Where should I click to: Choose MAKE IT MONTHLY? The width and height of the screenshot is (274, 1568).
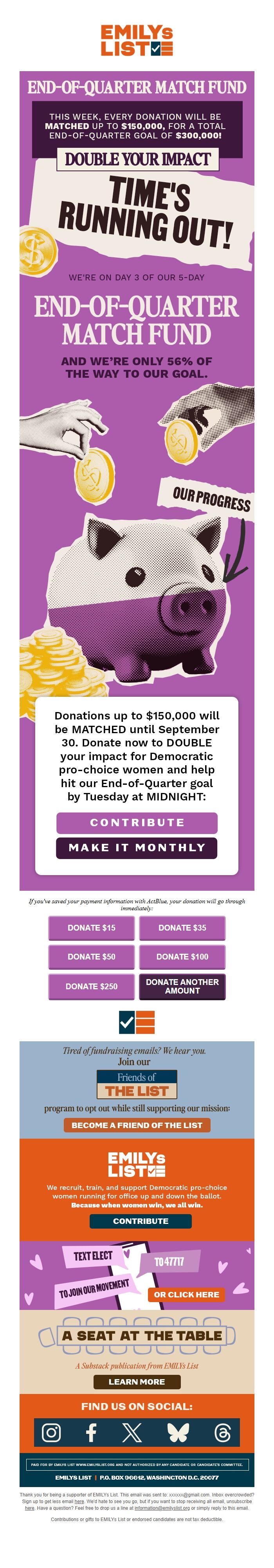coord(137,847)
